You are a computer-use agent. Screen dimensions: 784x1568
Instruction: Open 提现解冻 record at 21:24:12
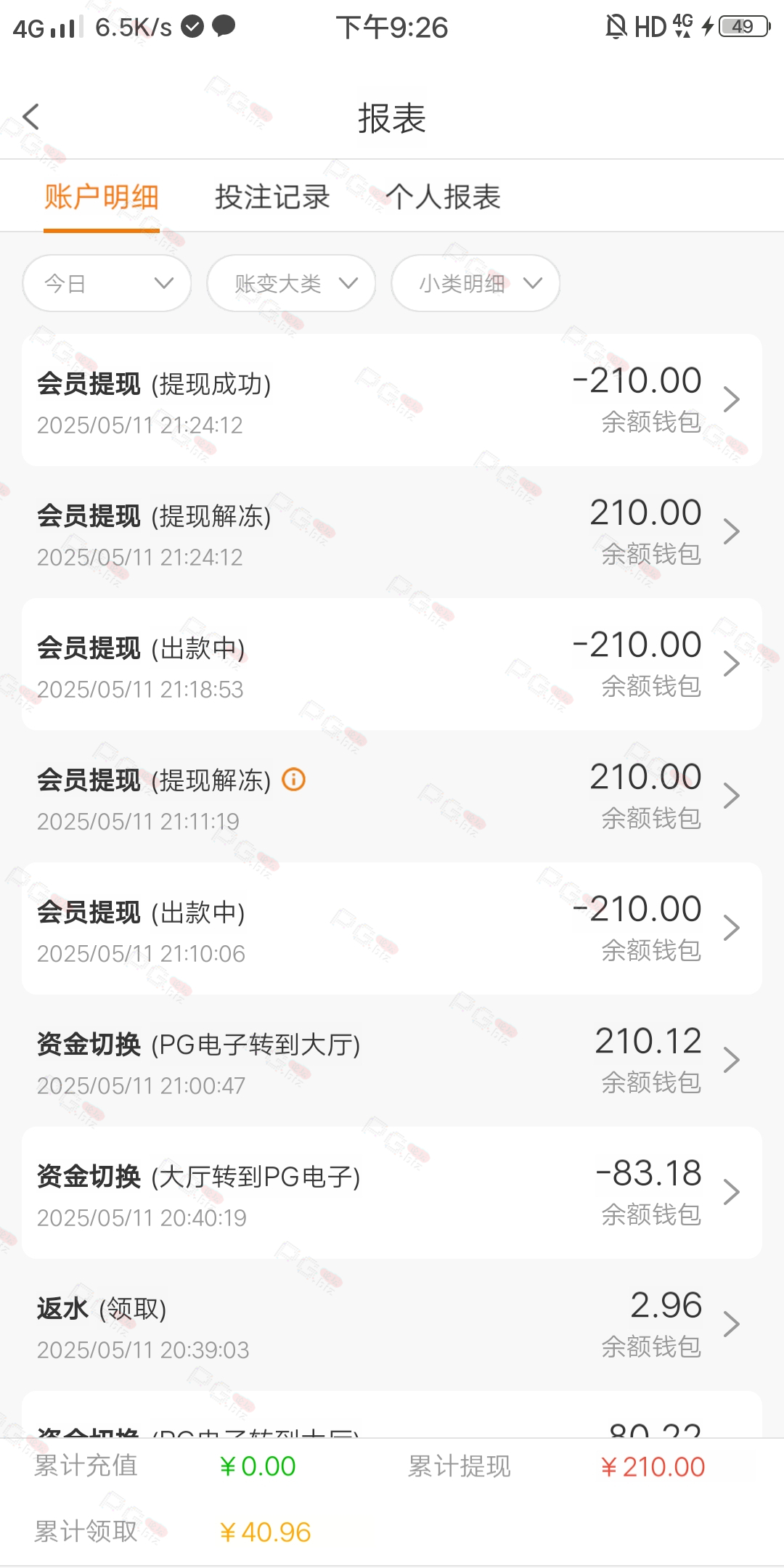392,532
